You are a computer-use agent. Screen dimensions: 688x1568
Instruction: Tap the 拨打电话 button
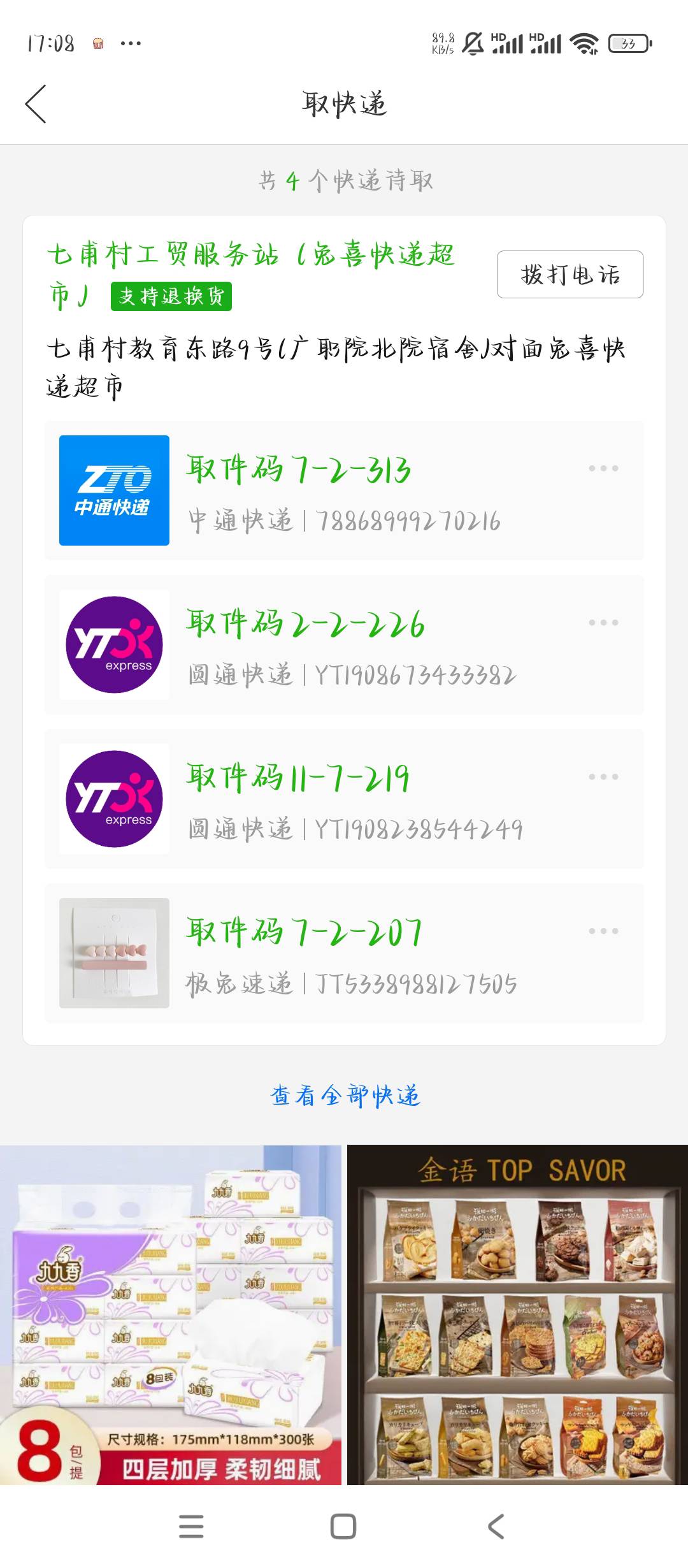tap(570, 275)
